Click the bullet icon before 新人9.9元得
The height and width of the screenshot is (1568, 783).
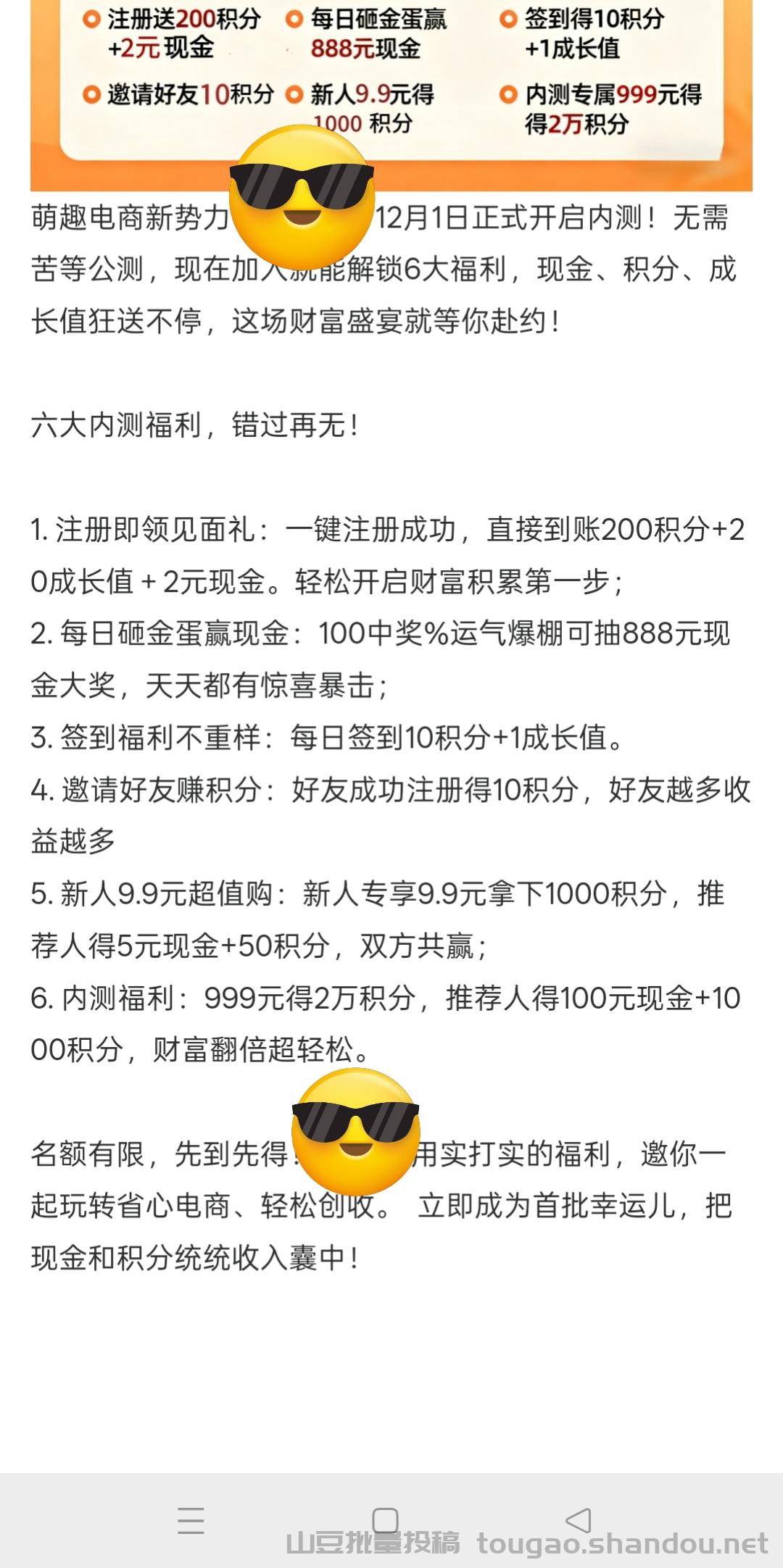[x=293, y=93]
